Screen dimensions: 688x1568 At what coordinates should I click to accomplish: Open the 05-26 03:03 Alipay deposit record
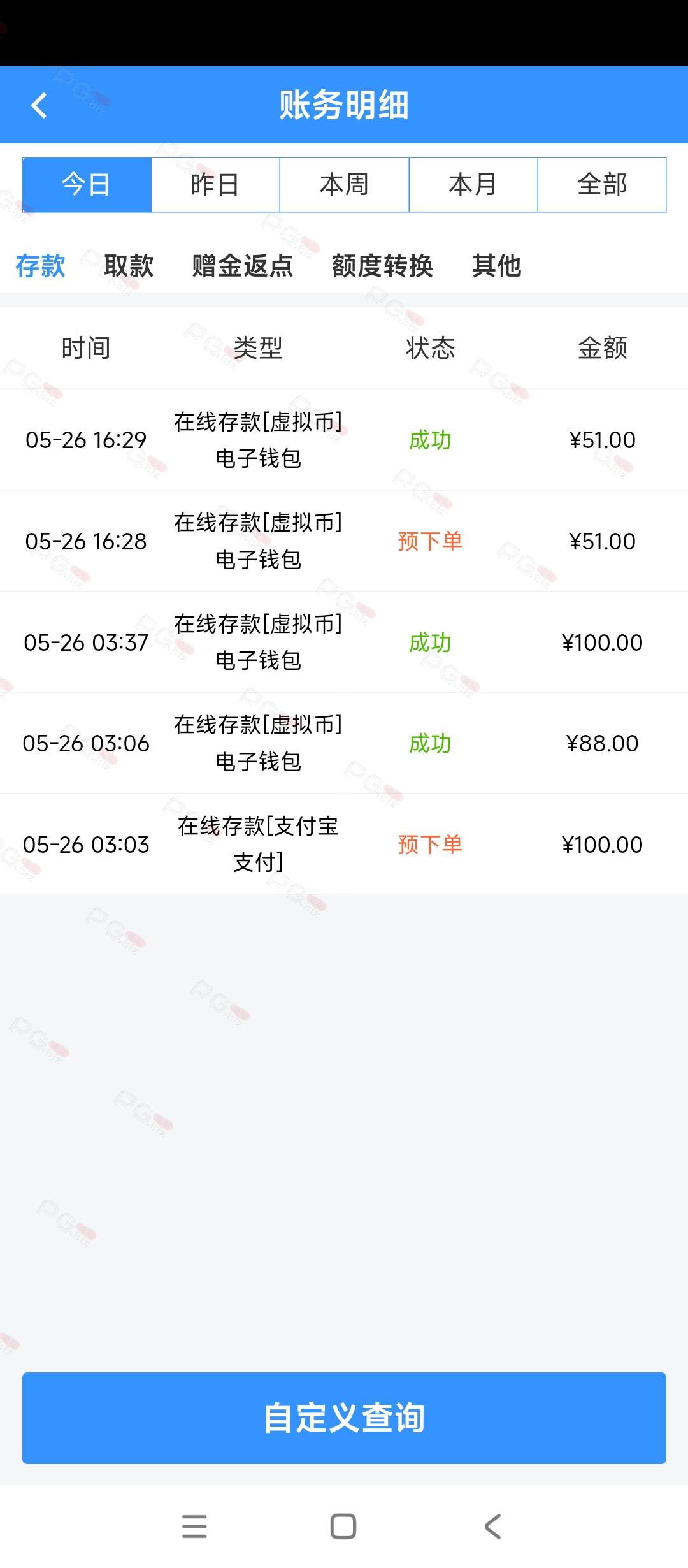pos(344,844)
